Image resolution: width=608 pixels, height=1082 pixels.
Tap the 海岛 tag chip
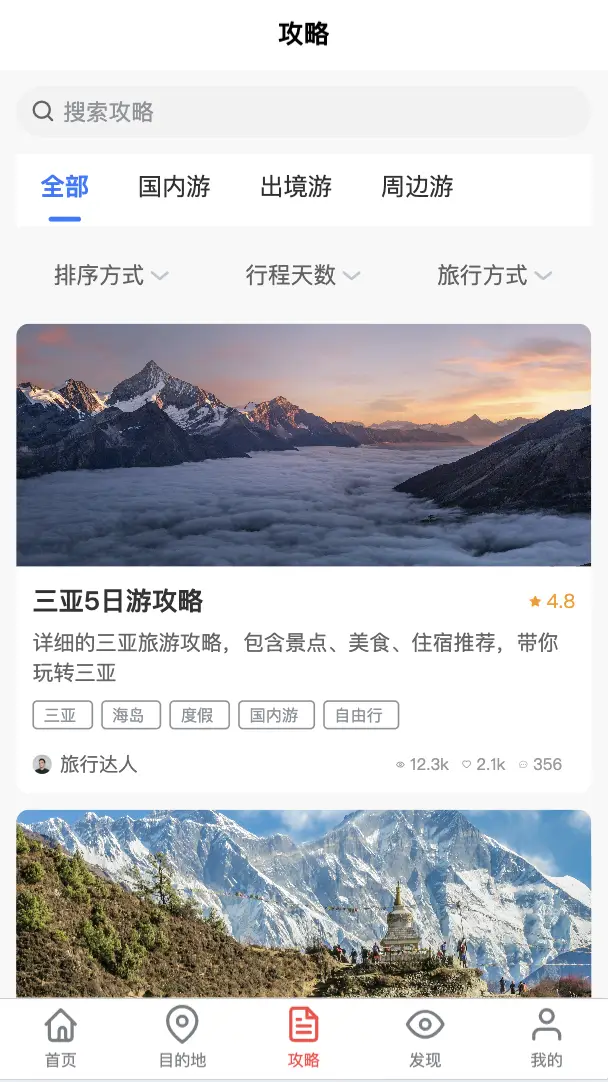129,715
